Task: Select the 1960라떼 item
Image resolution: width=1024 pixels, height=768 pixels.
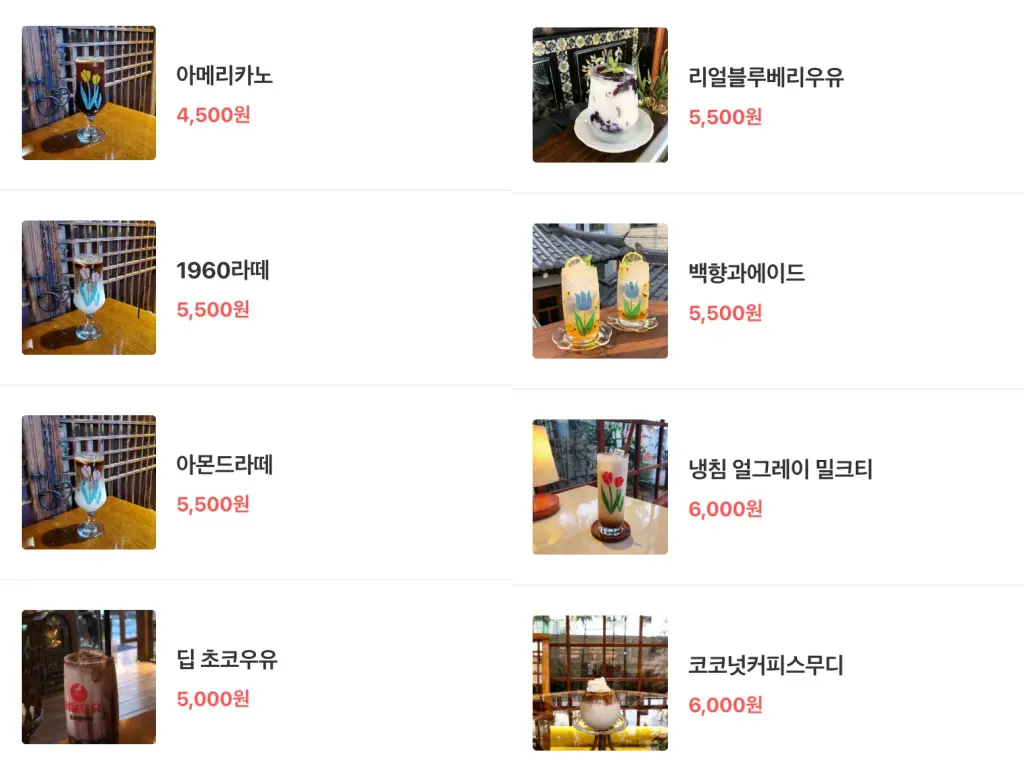Action: click(223, 271)
